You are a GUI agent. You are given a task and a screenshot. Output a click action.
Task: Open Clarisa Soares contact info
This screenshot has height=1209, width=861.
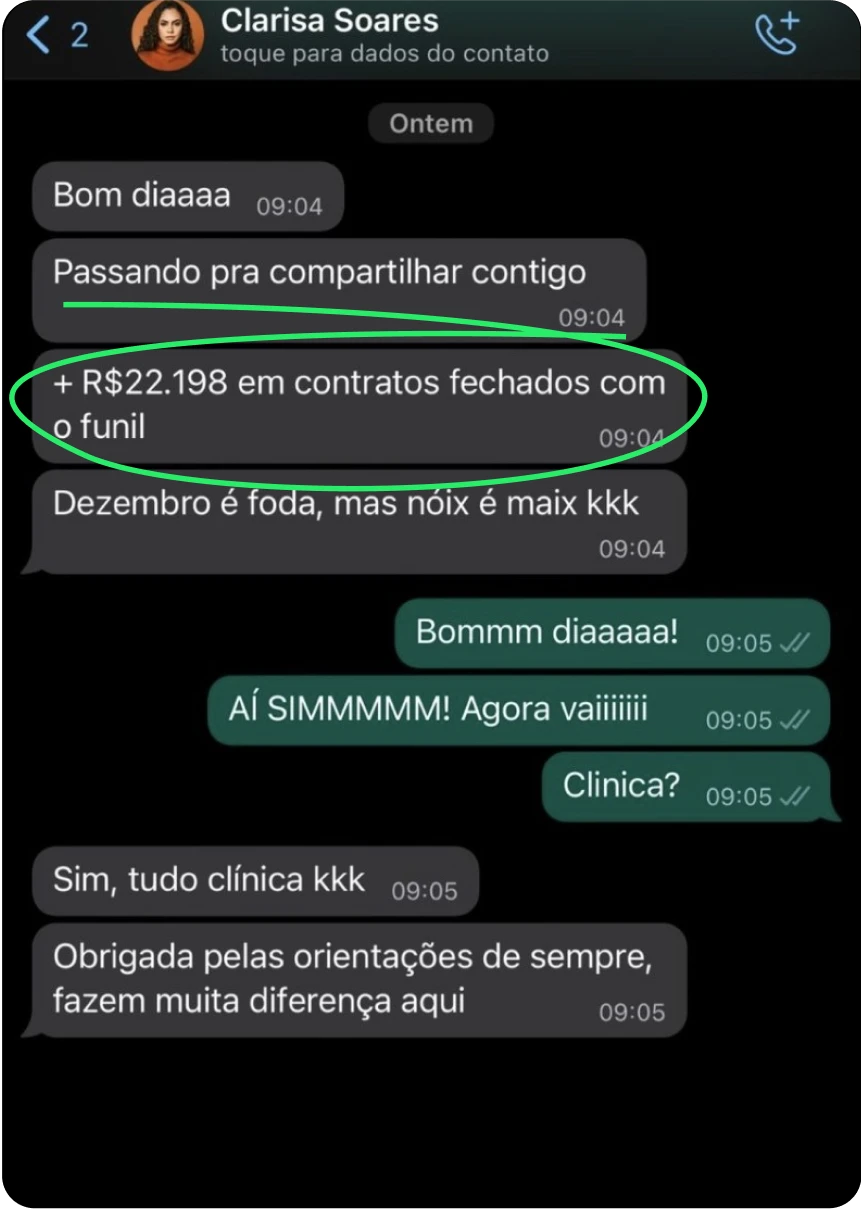(384, 36)
